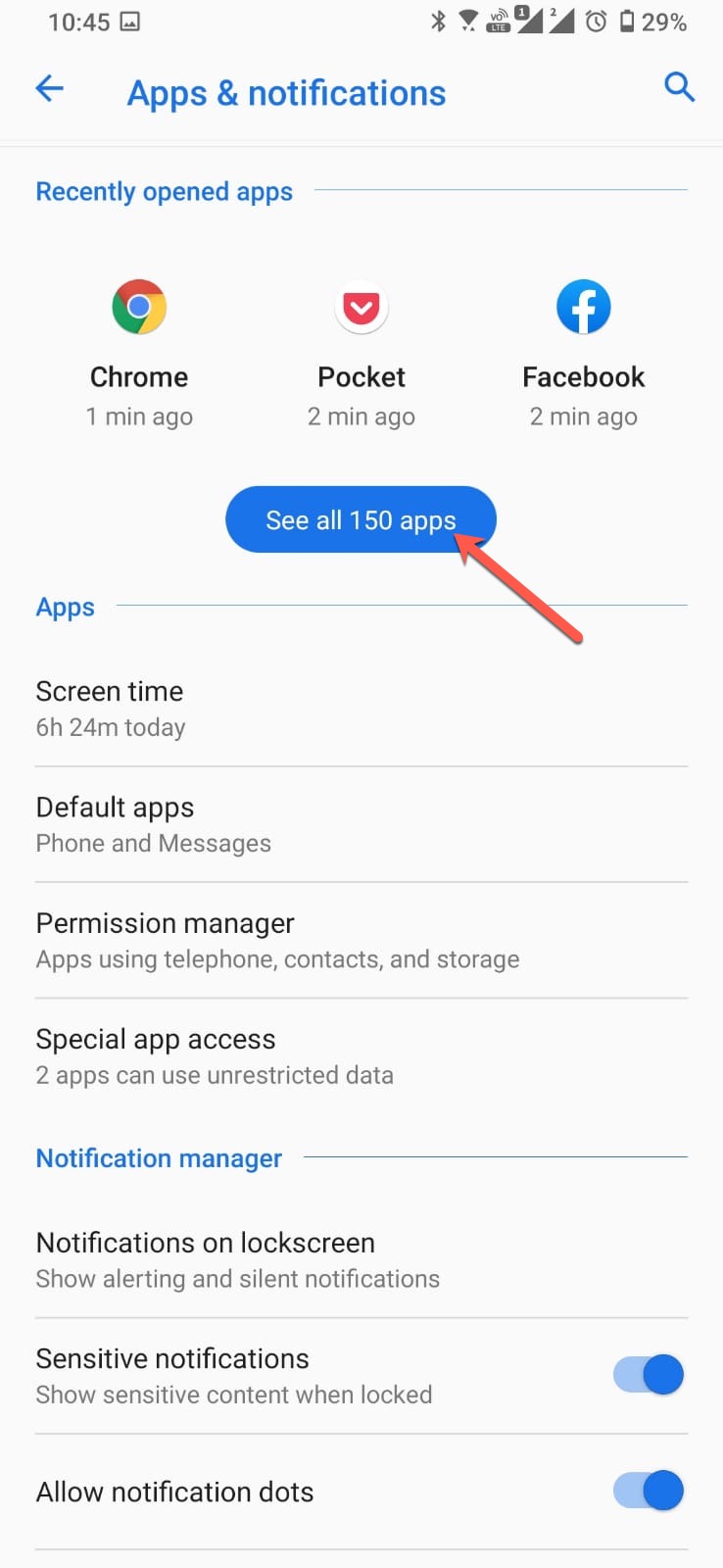Tap See all 150 apps button
The height and width of the screenshot is (1568, 723).
tap(361, 519)
